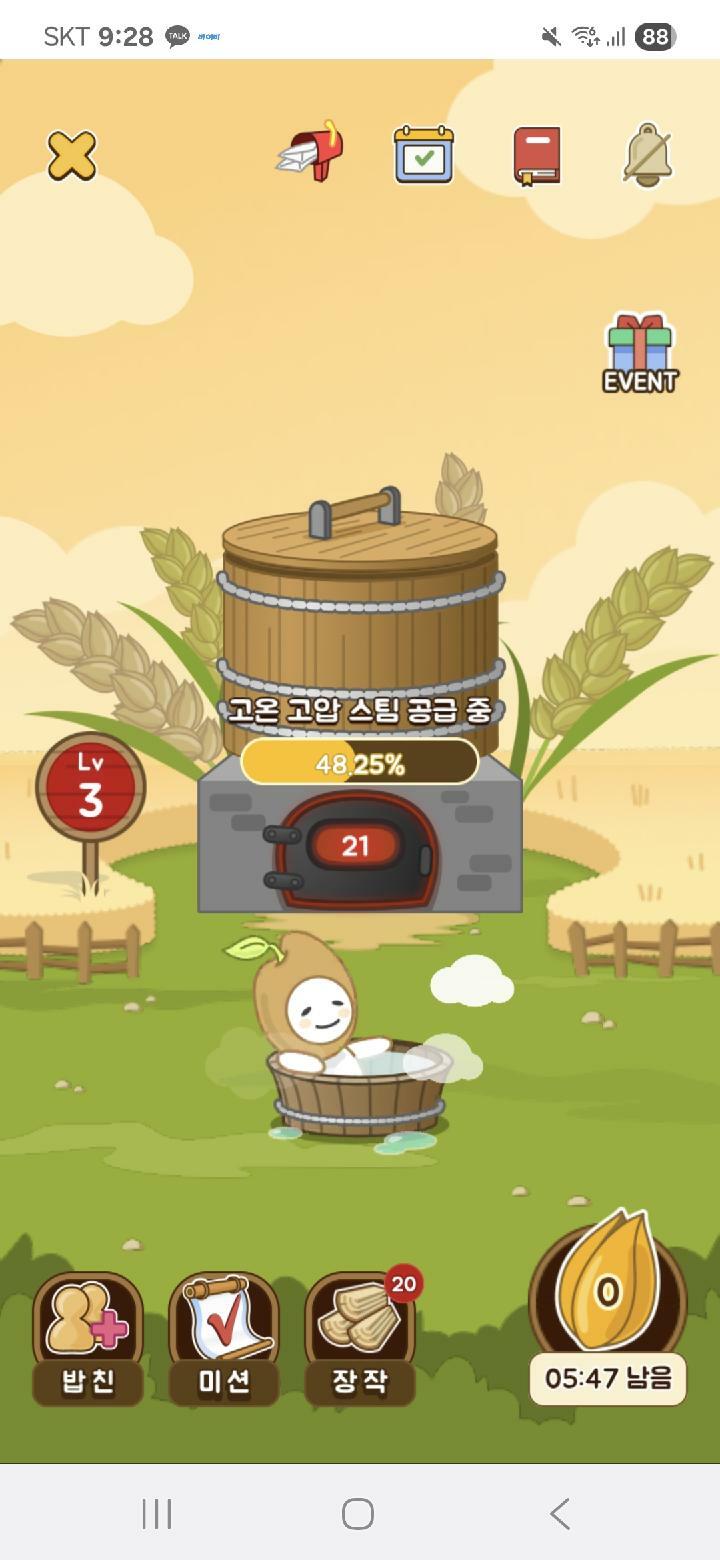Open the 미션 missions list
This screenshot has height=1560, width=720.
[x=224, y=1339]
